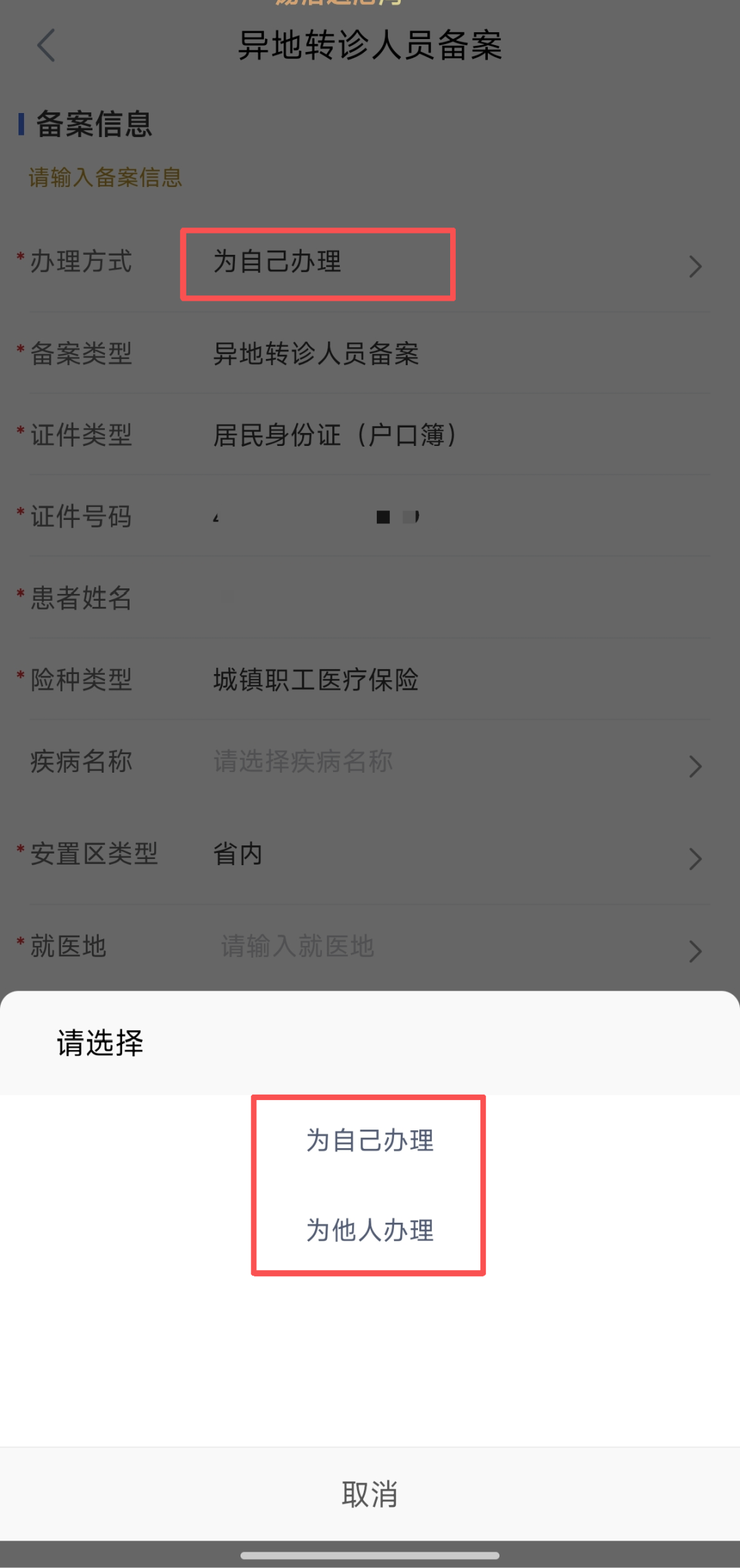
Task: Choose 为他人办理 option
Action: 369,1230
